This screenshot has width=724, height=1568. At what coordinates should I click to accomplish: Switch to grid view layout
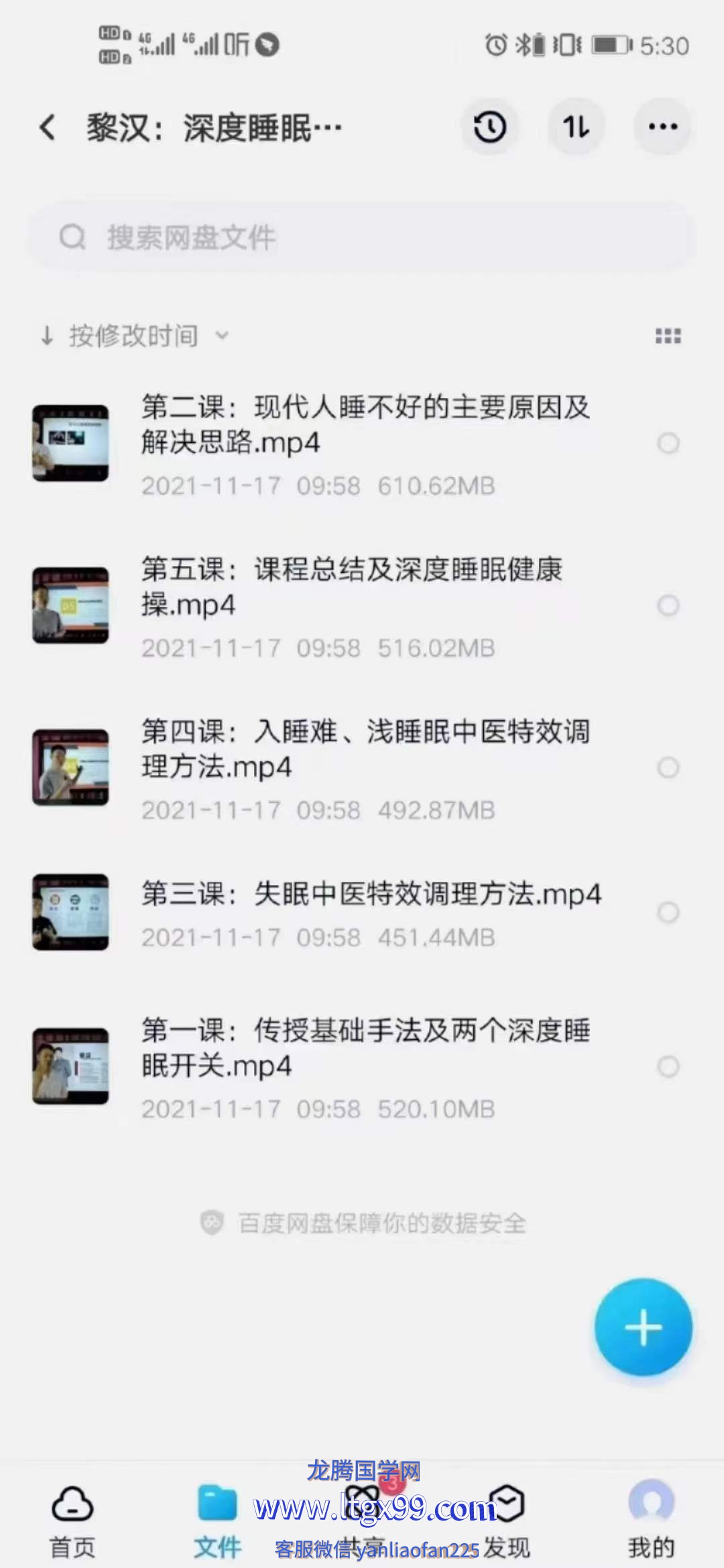668,336
